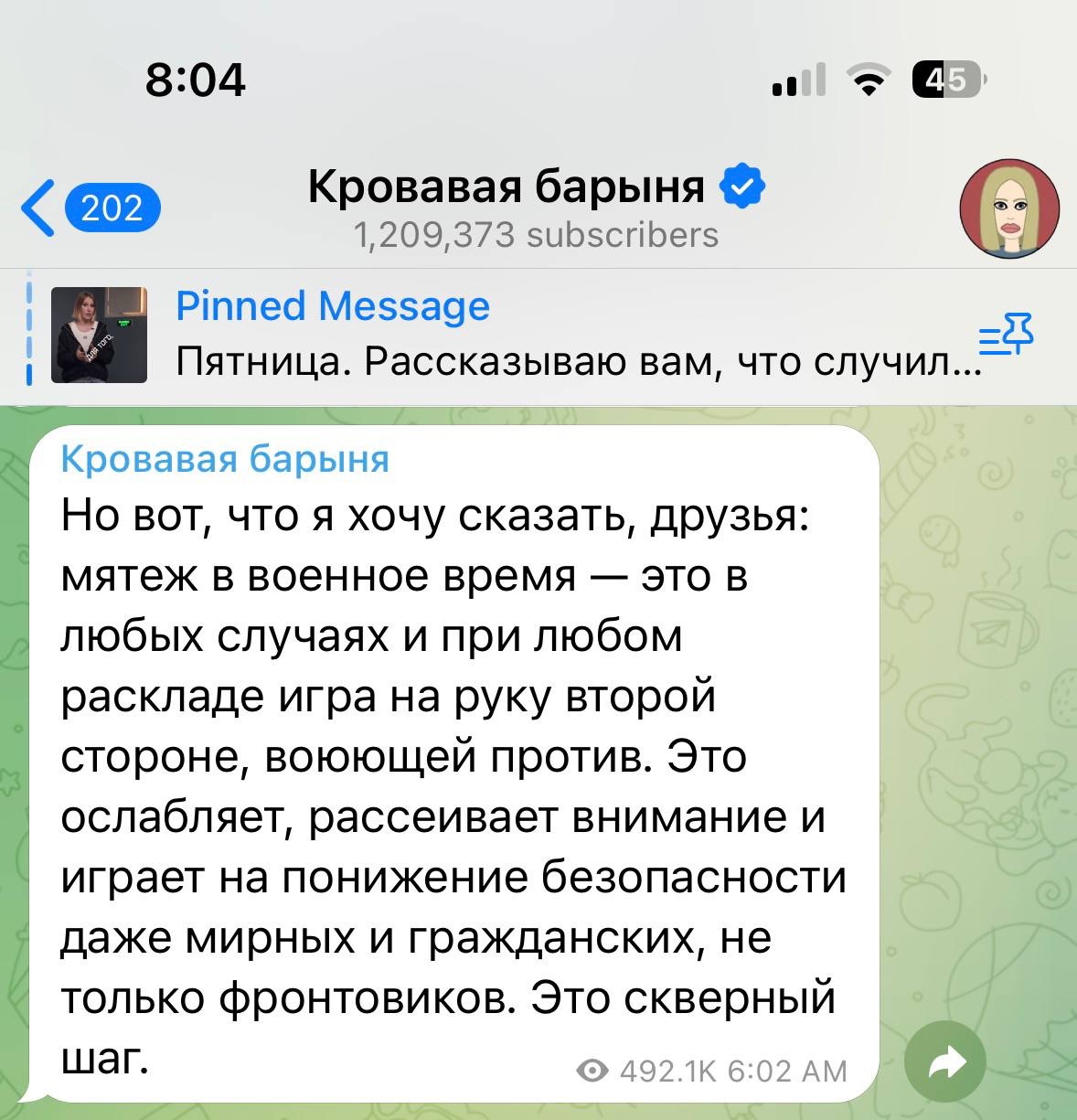Open the Кровавая барыня channel avatar
Image resolution: width=1077 pixels, height=1120 pixels.
(1008, 208)
